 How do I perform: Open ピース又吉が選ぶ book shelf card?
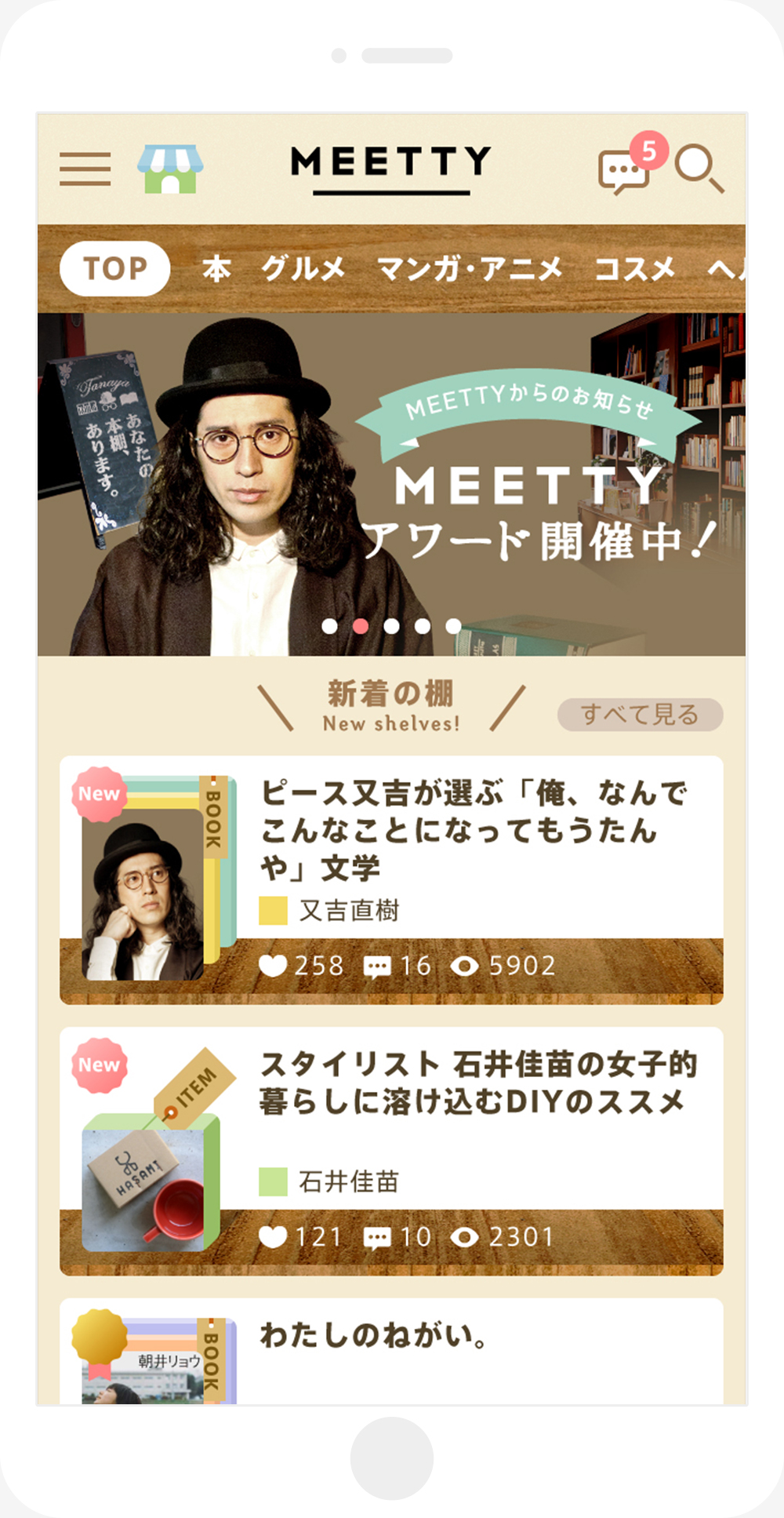(474, 830)
